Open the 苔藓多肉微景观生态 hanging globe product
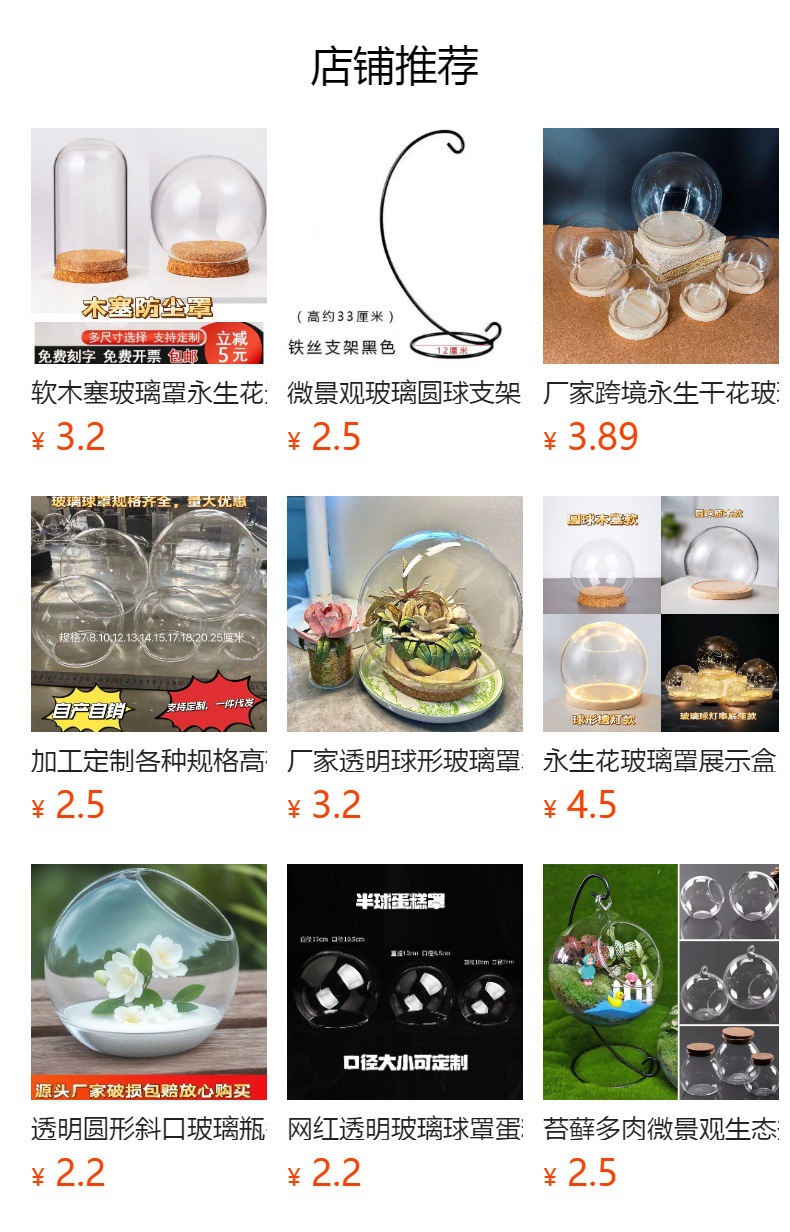790x1232 pixels. click(660, 982)
